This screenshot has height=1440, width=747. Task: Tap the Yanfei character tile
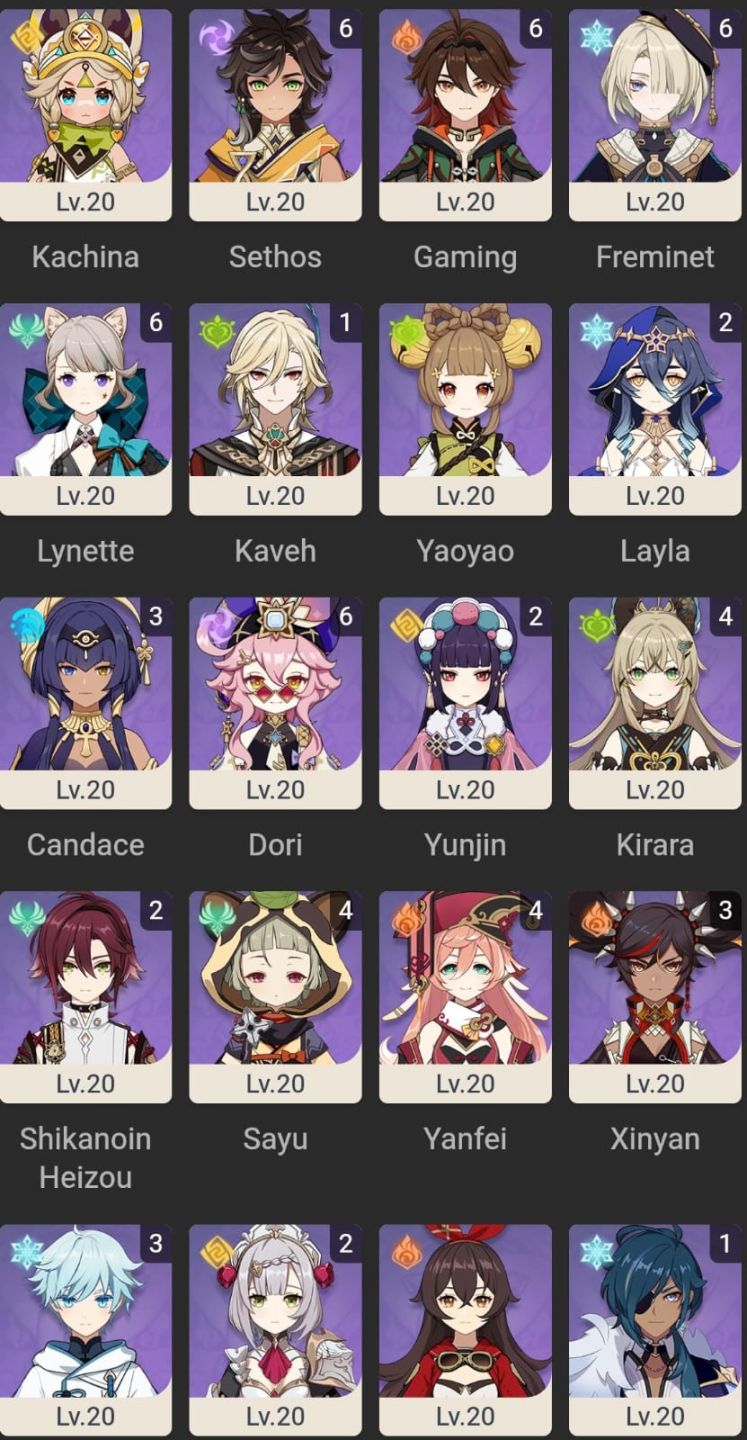click(x=465, y=997)
